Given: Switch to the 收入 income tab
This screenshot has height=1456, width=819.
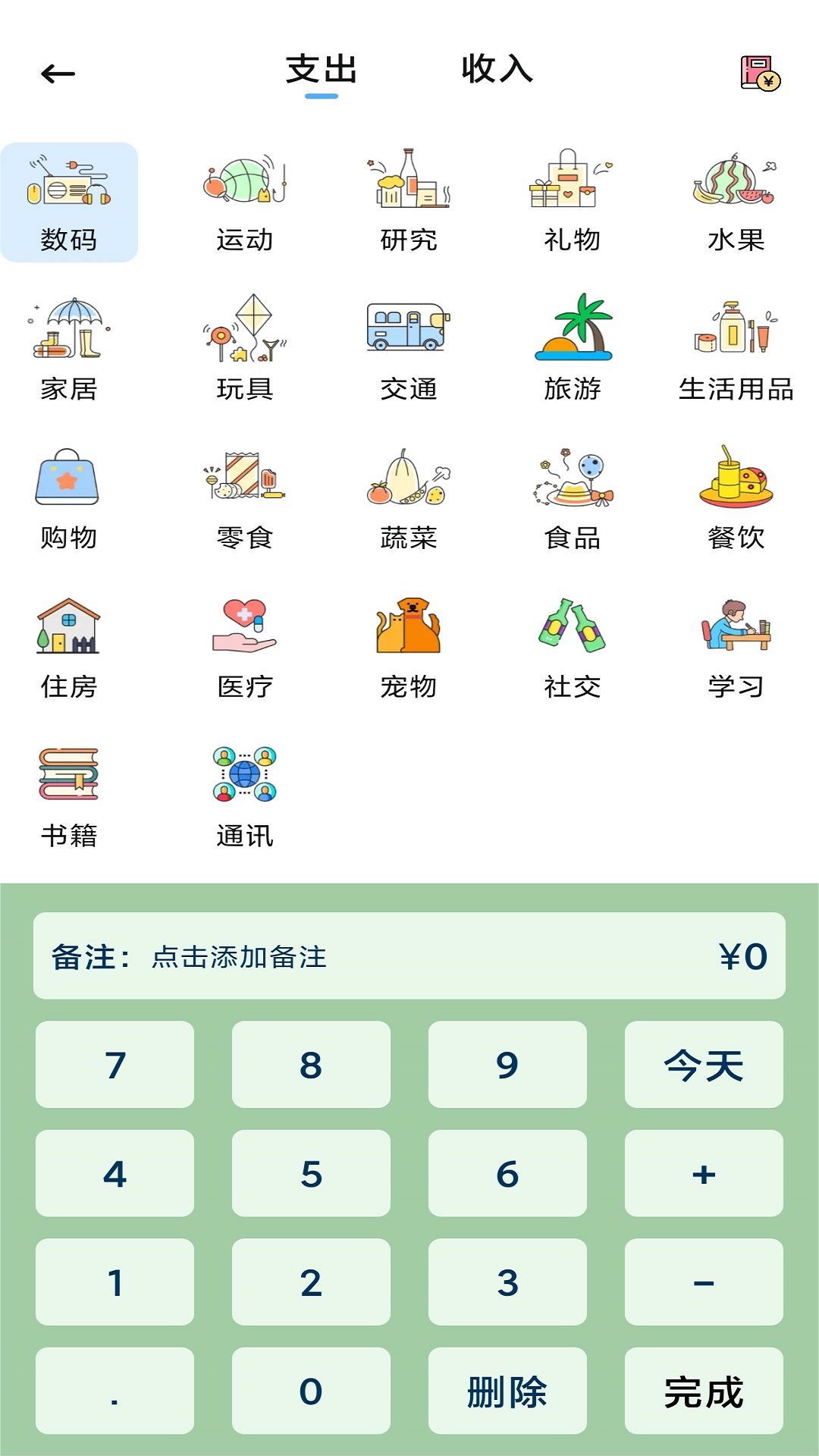Looking at the screenshot, I should pyautogui.click(x=497, y=72).
